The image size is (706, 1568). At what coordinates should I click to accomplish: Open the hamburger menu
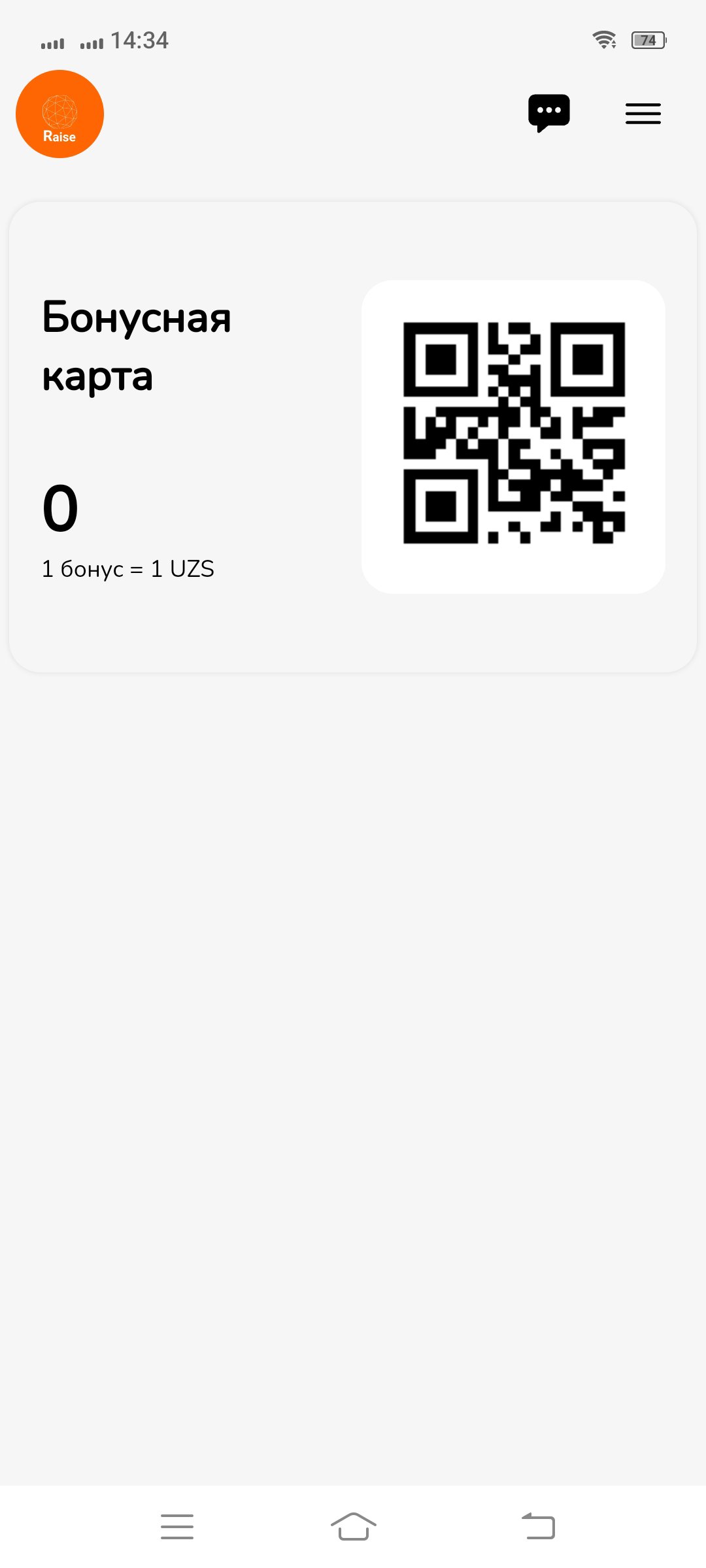tap(643, 114)
